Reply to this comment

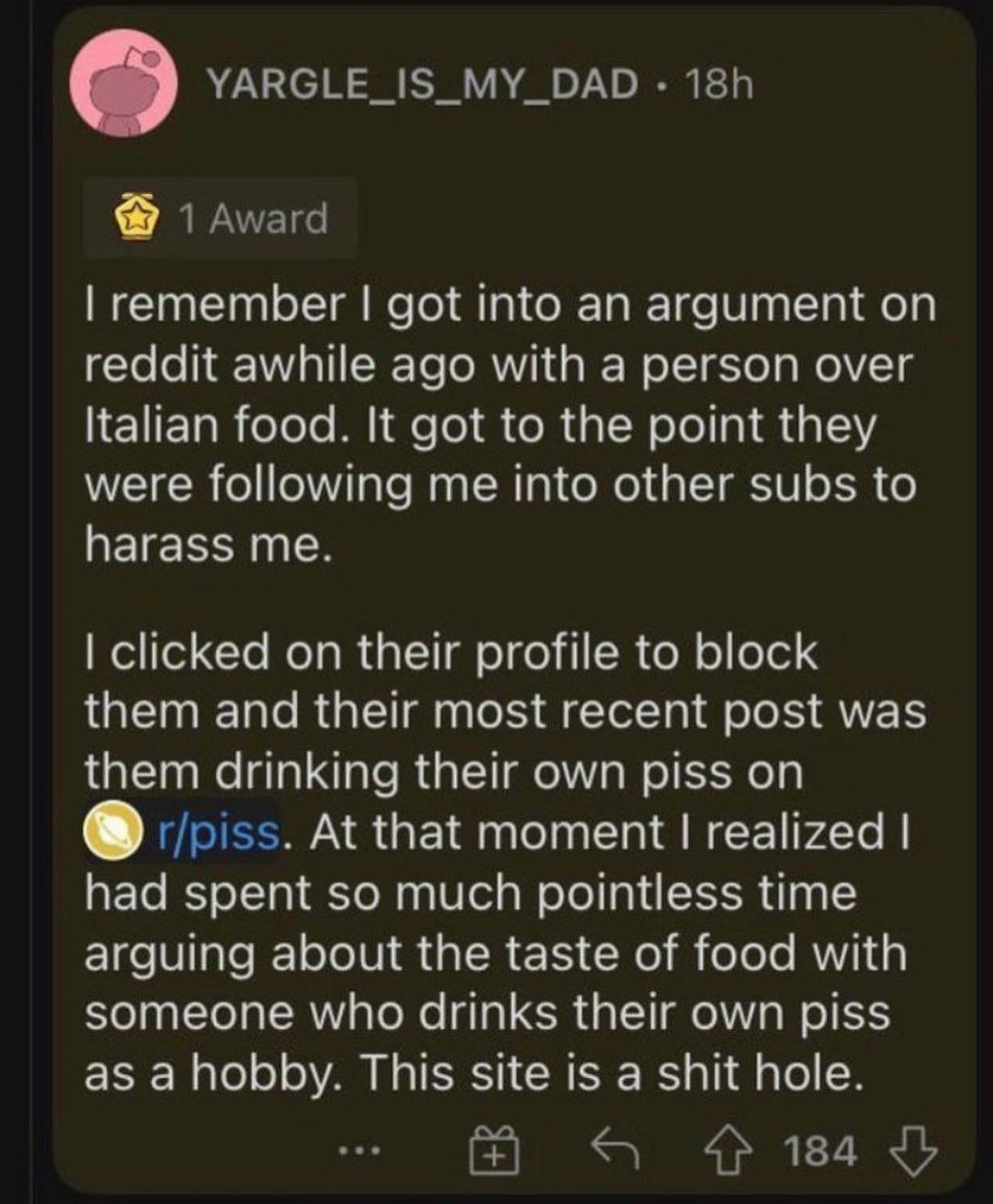tap(614, 1151)
